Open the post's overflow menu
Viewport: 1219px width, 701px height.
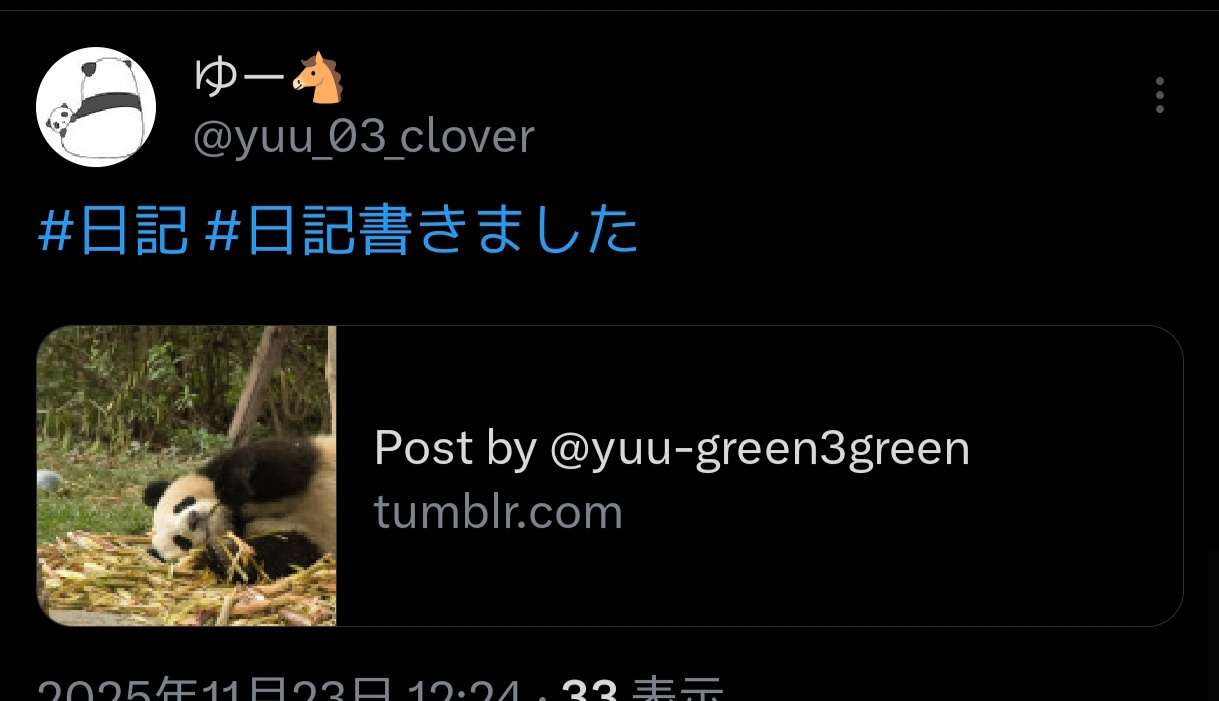click(x=1159, y=95)
